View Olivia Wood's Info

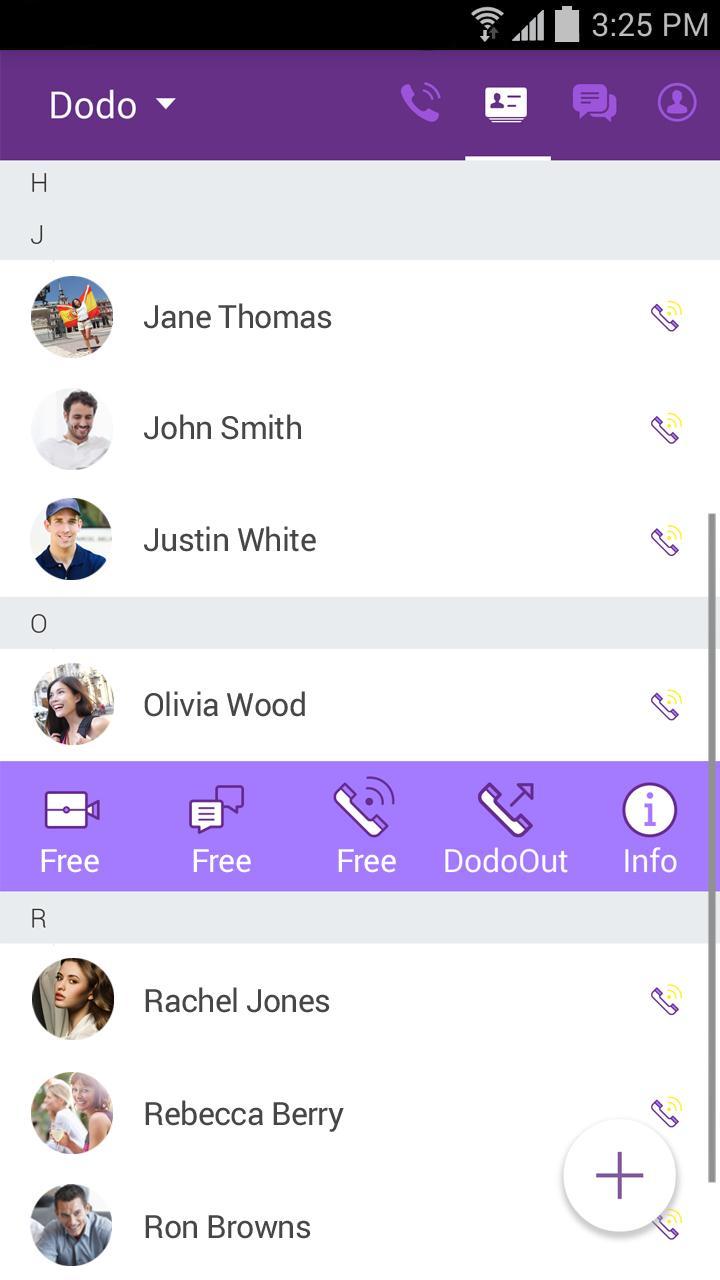pos(649,825)
